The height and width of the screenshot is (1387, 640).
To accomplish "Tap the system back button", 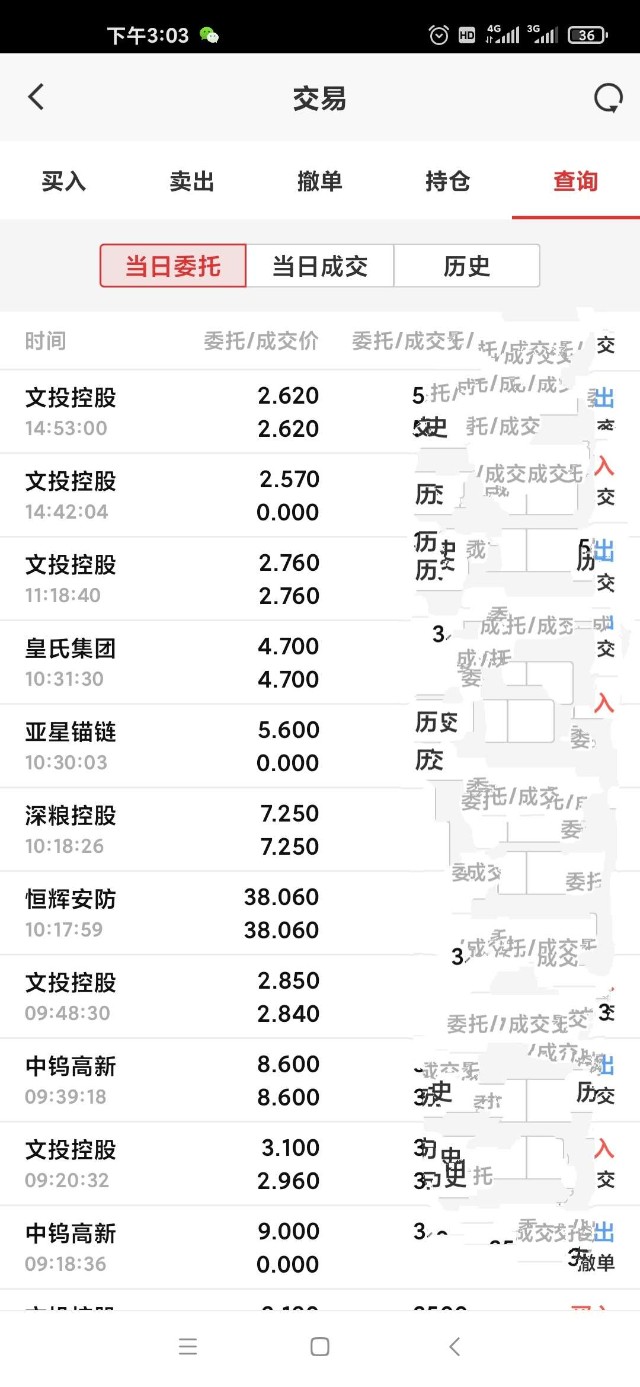I will (x=454, y=1347).
